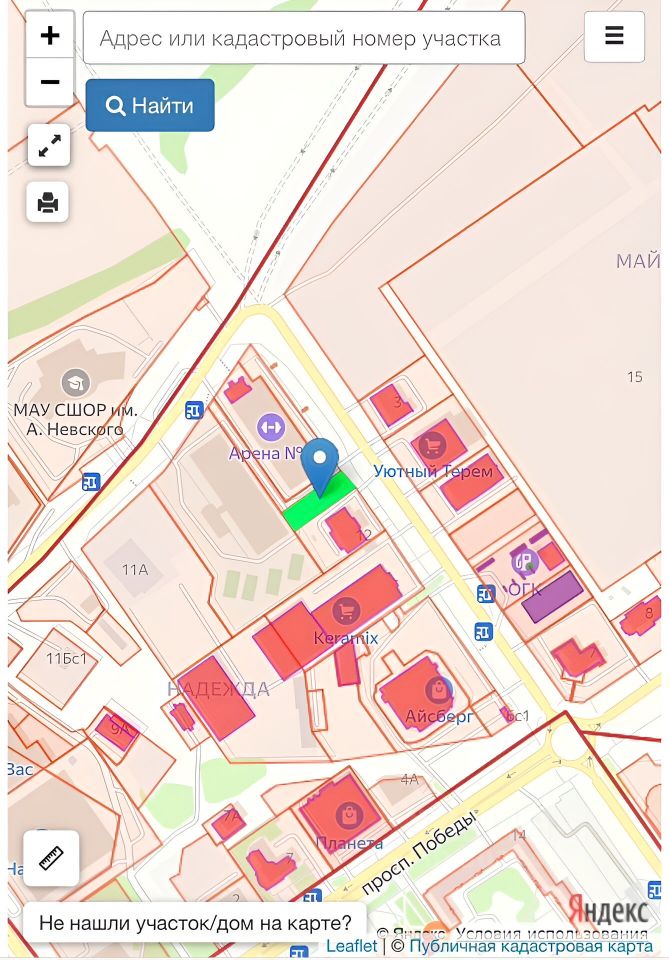Print the map

click(x=48, y=202)
